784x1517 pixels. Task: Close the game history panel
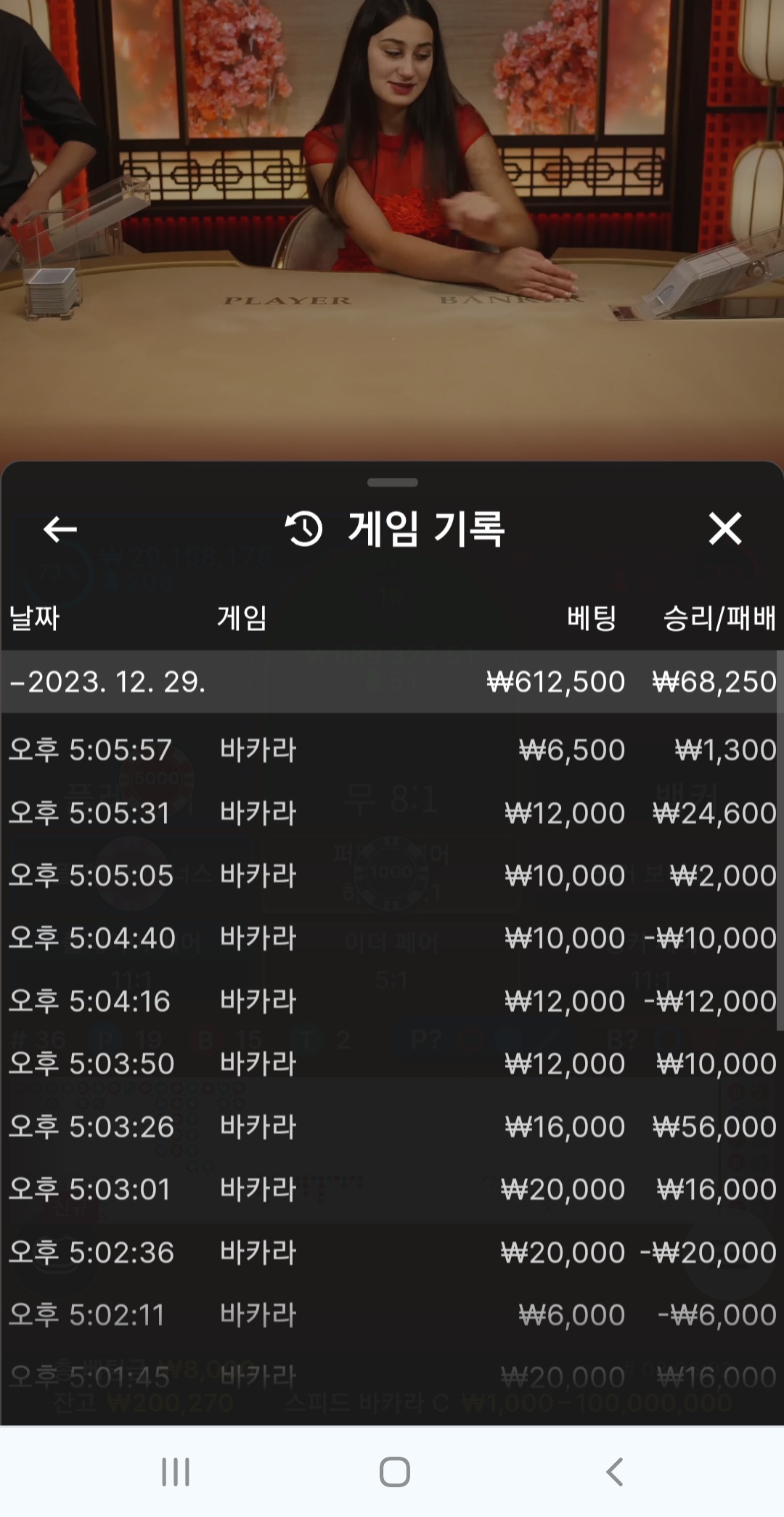[x=724, y=529]
